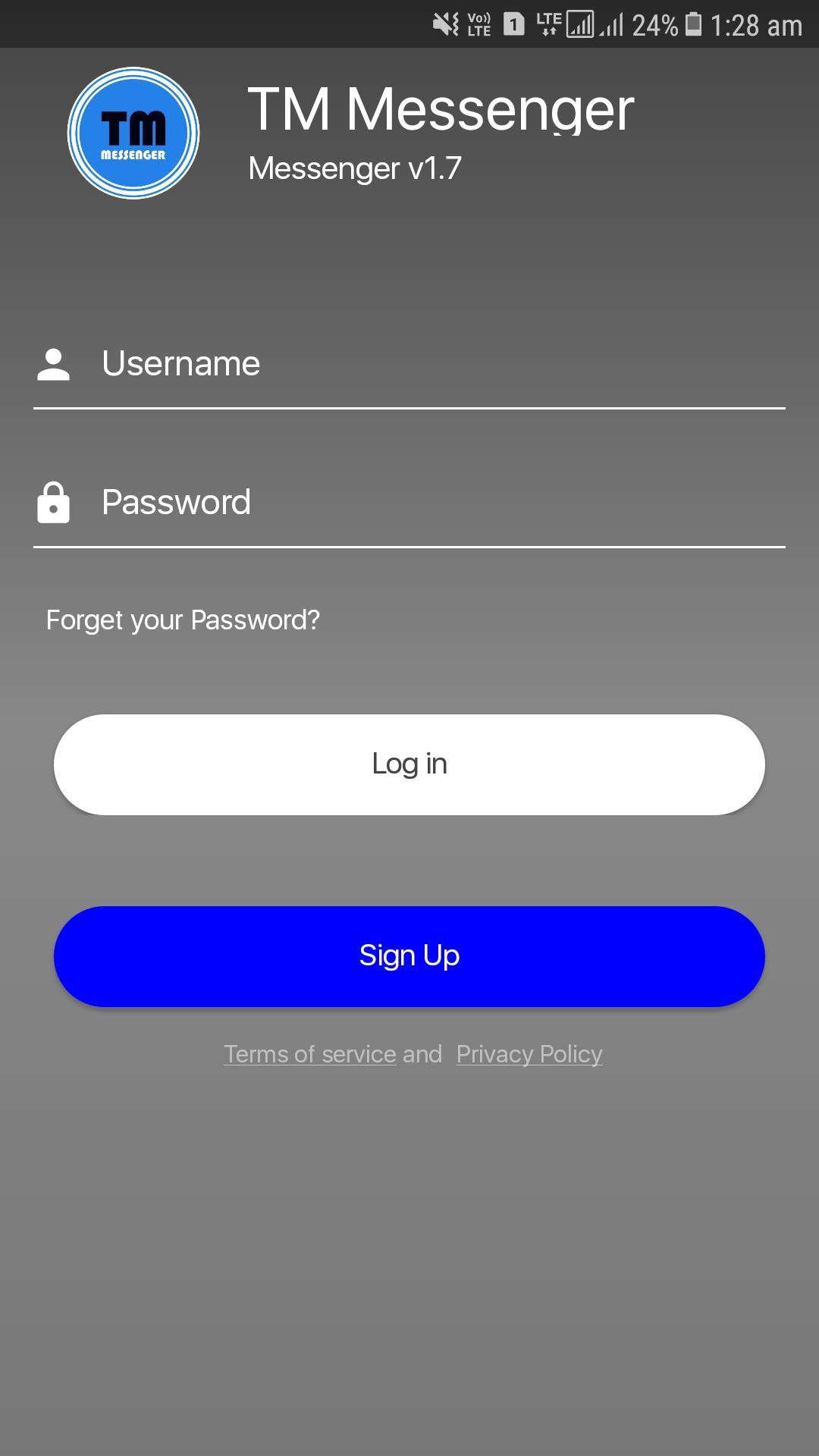Screen dimensions: 819x1456
Task: Select the Messenger v1.7 version text
Action: point(355,168)
